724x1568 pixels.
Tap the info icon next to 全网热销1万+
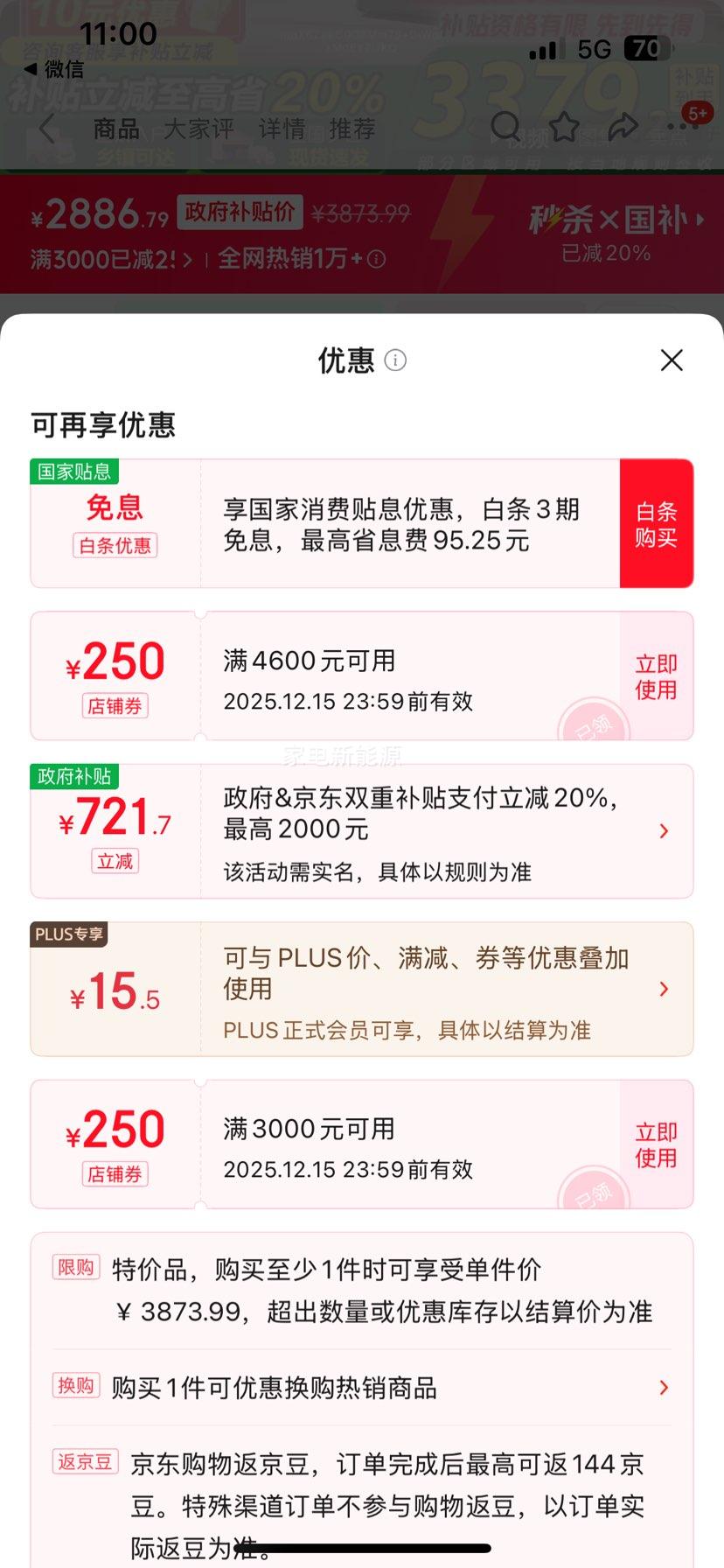(x=376, y=260)
